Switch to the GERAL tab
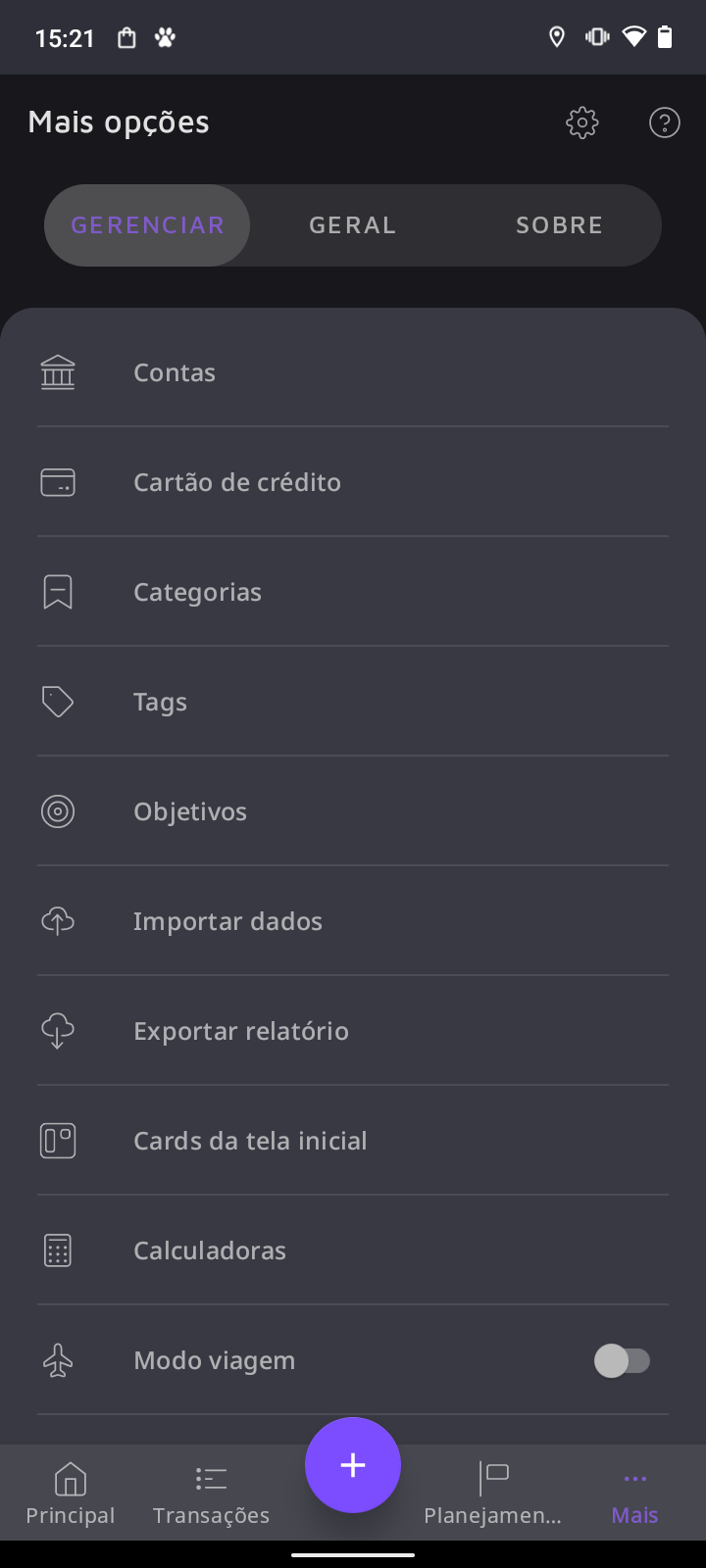 [352, 224]
